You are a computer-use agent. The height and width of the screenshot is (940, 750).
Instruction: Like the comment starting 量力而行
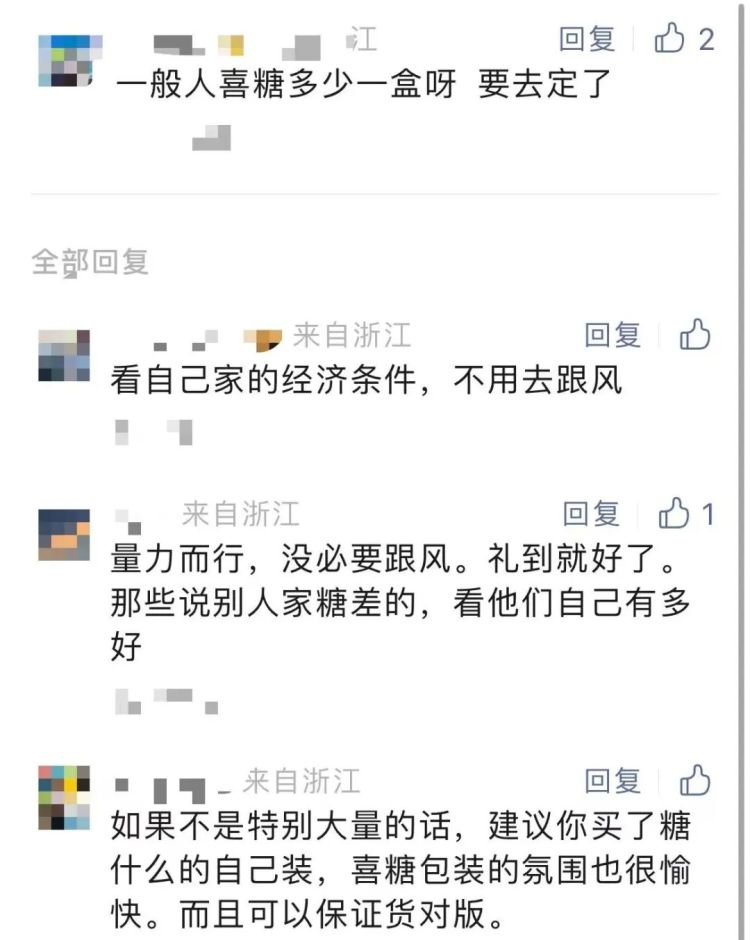[x=675, y=514]
